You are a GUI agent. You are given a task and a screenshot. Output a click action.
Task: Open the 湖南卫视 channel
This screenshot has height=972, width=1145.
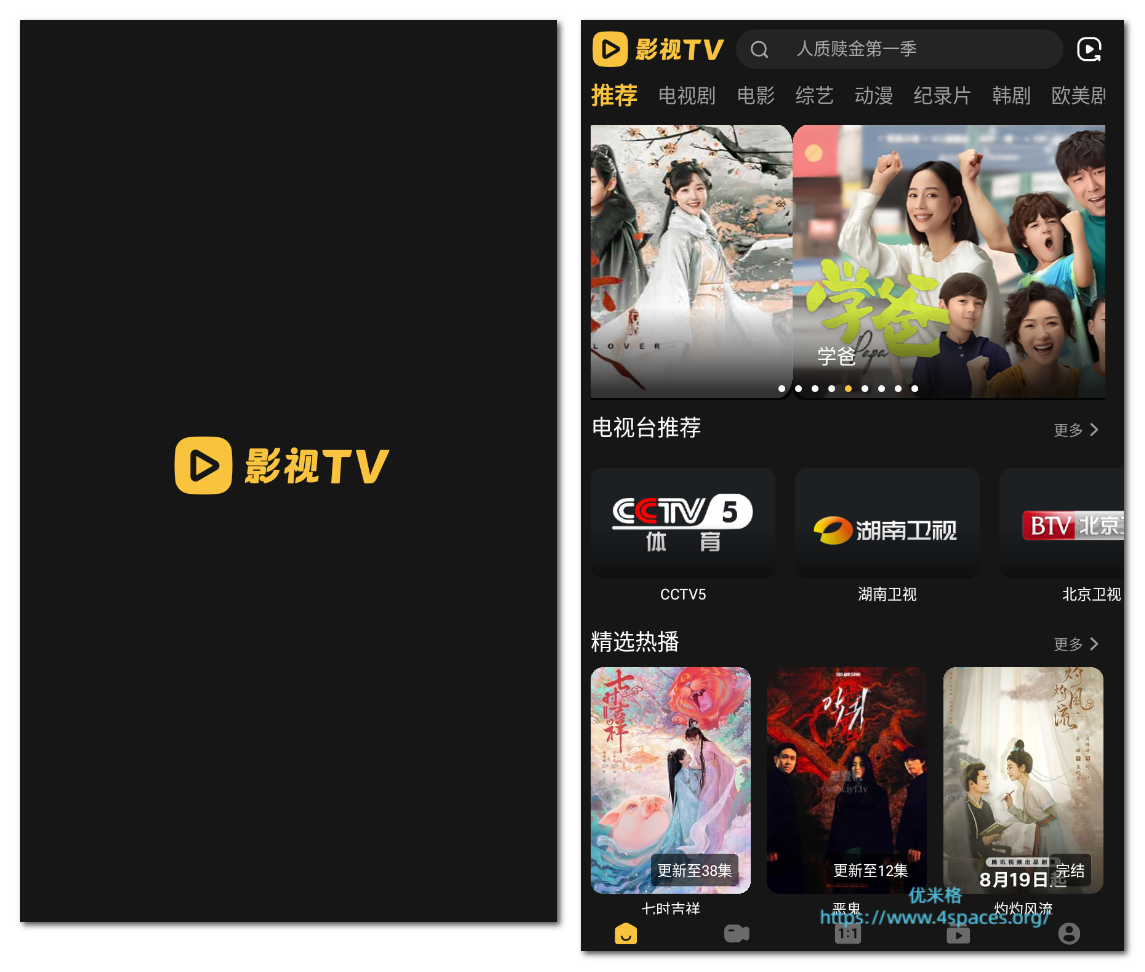[x=887, y=523]
